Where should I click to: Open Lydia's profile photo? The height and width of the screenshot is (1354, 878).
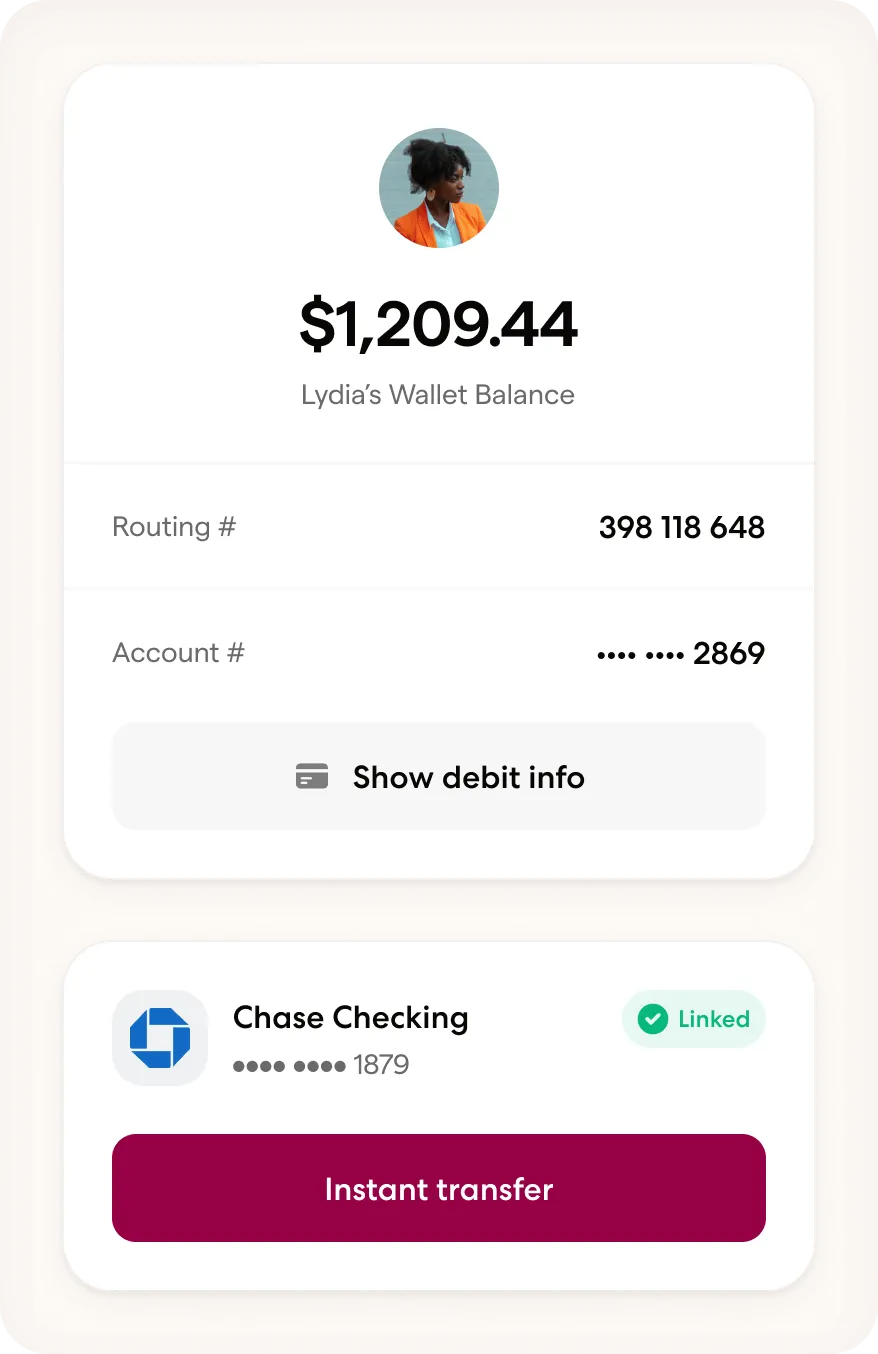(x=438, y=187)
